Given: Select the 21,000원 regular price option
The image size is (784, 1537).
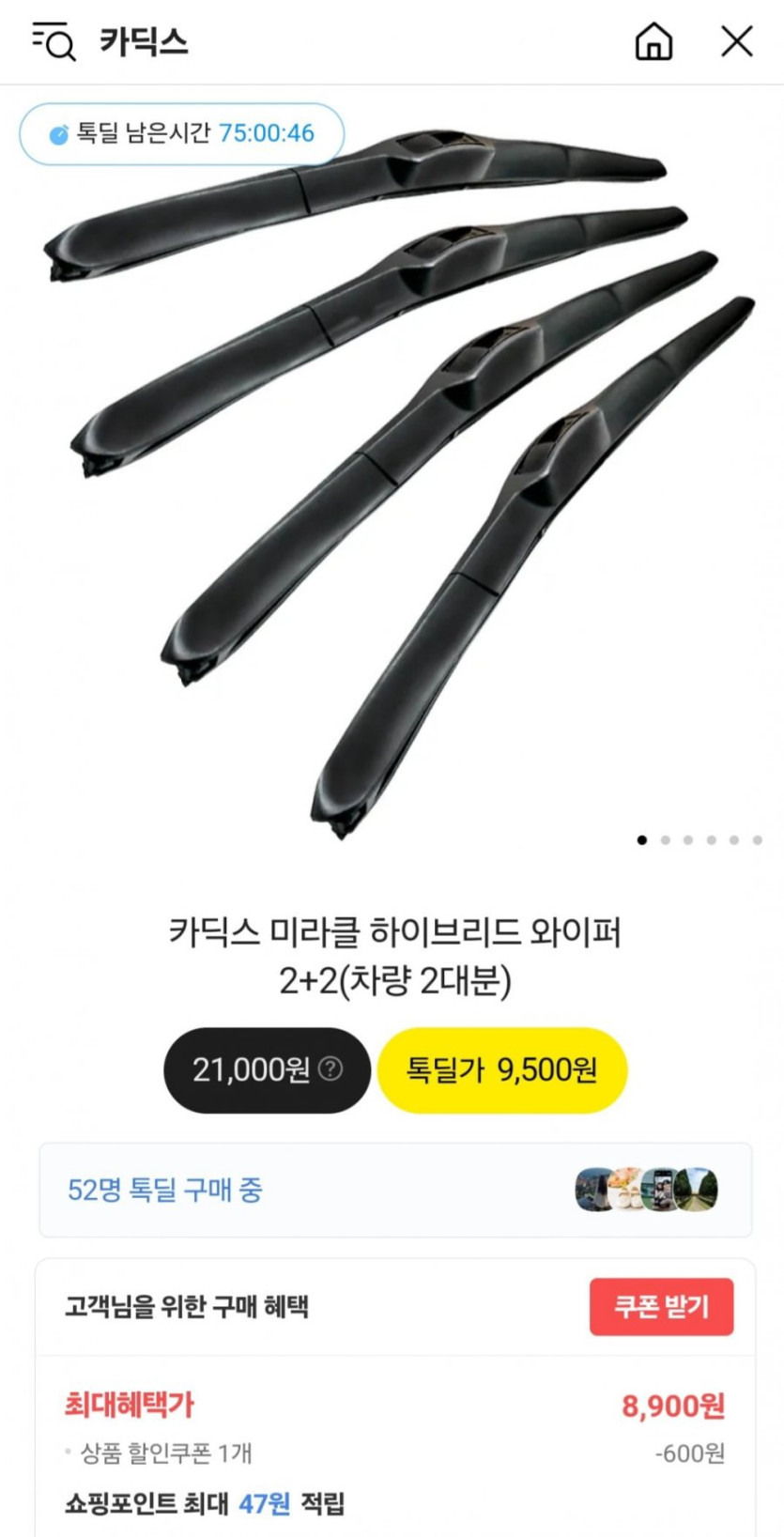Looking at the screenshot, I should 250,1070.
